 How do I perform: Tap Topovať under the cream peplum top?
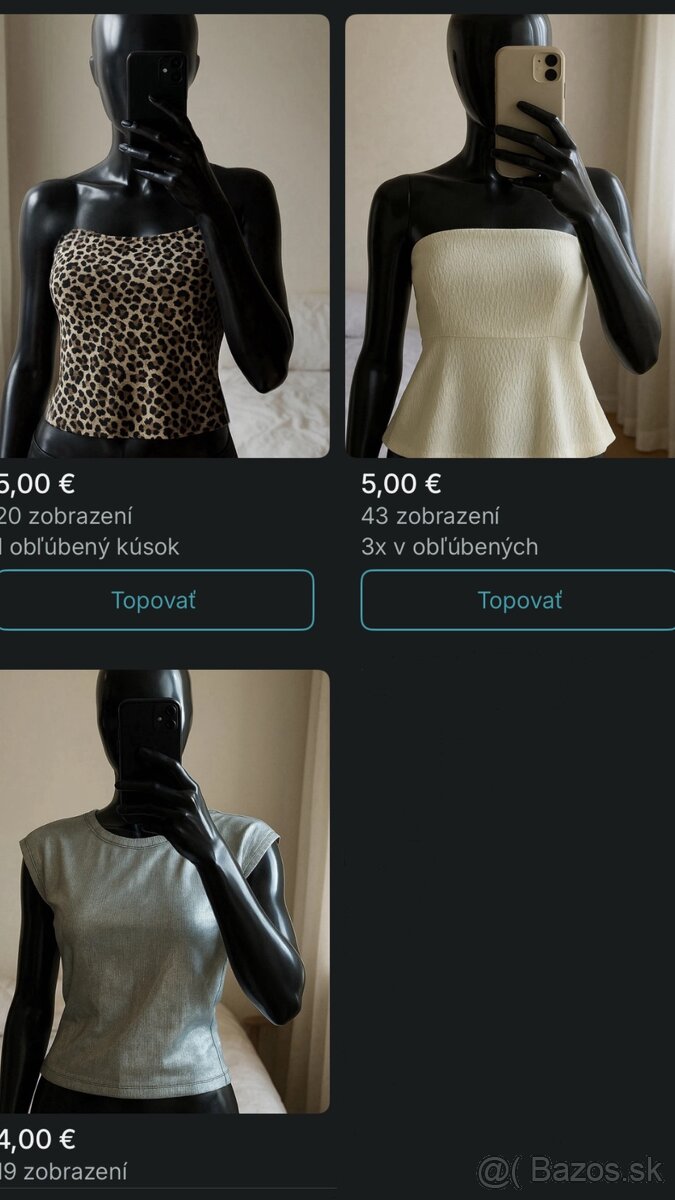coord(518,600)
